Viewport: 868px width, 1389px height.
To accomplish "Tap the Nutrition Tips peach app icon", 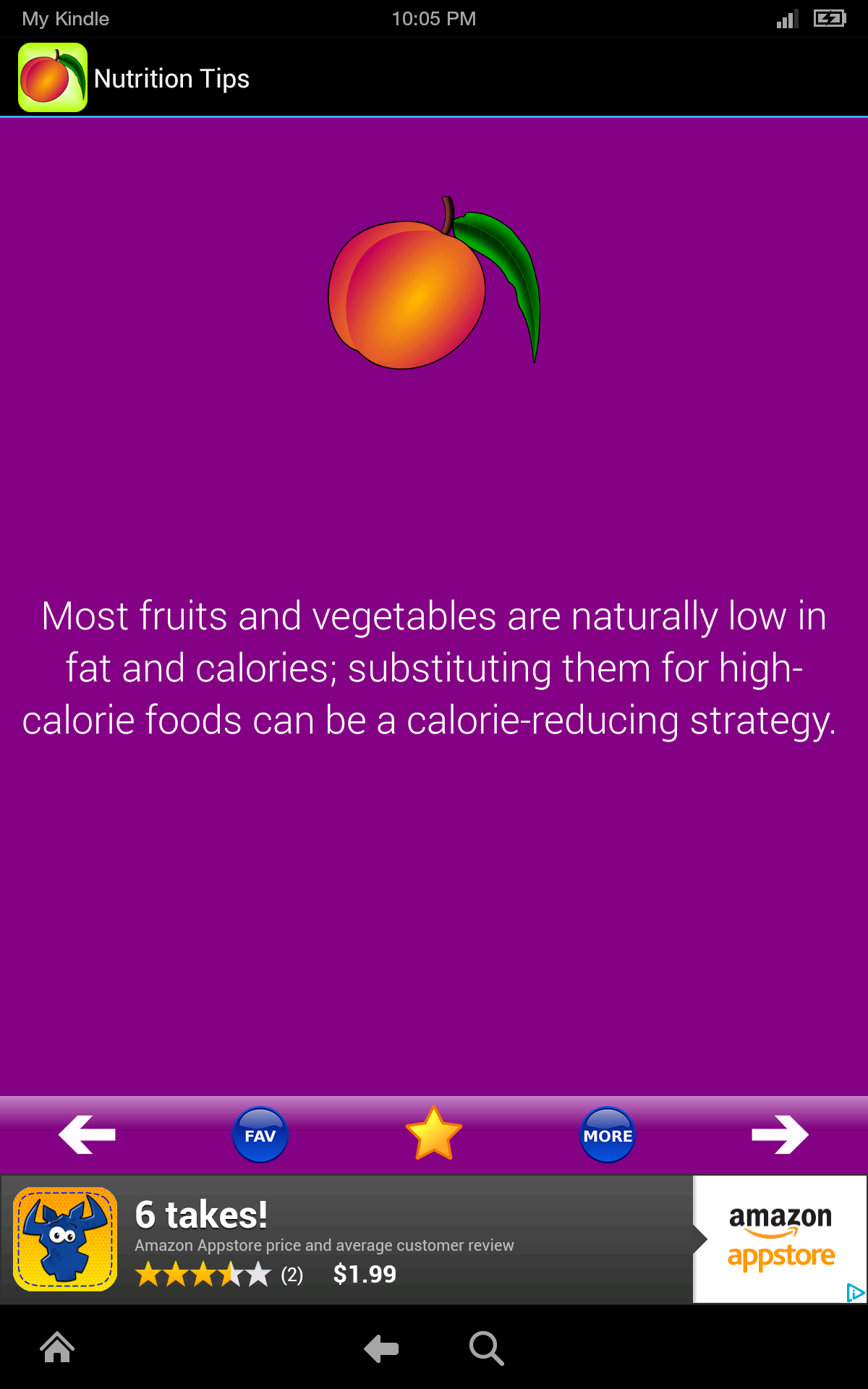I will [x=52, y=76].
